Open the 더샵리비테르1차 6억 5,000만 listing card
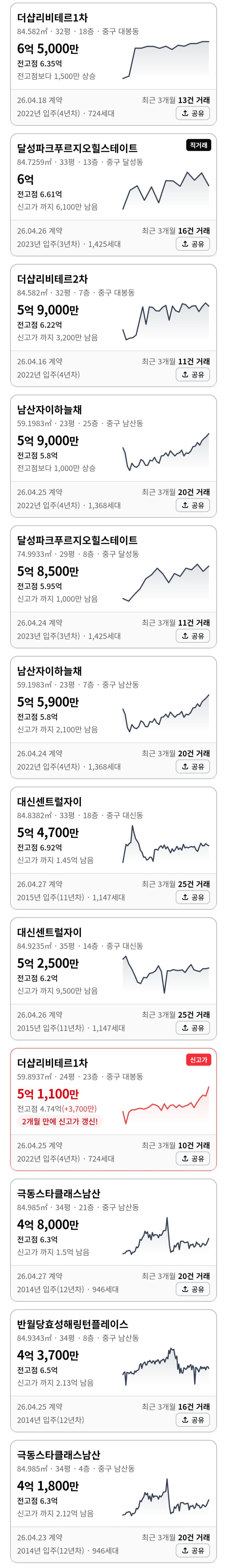227x1568 pixels. coord(113,64)
